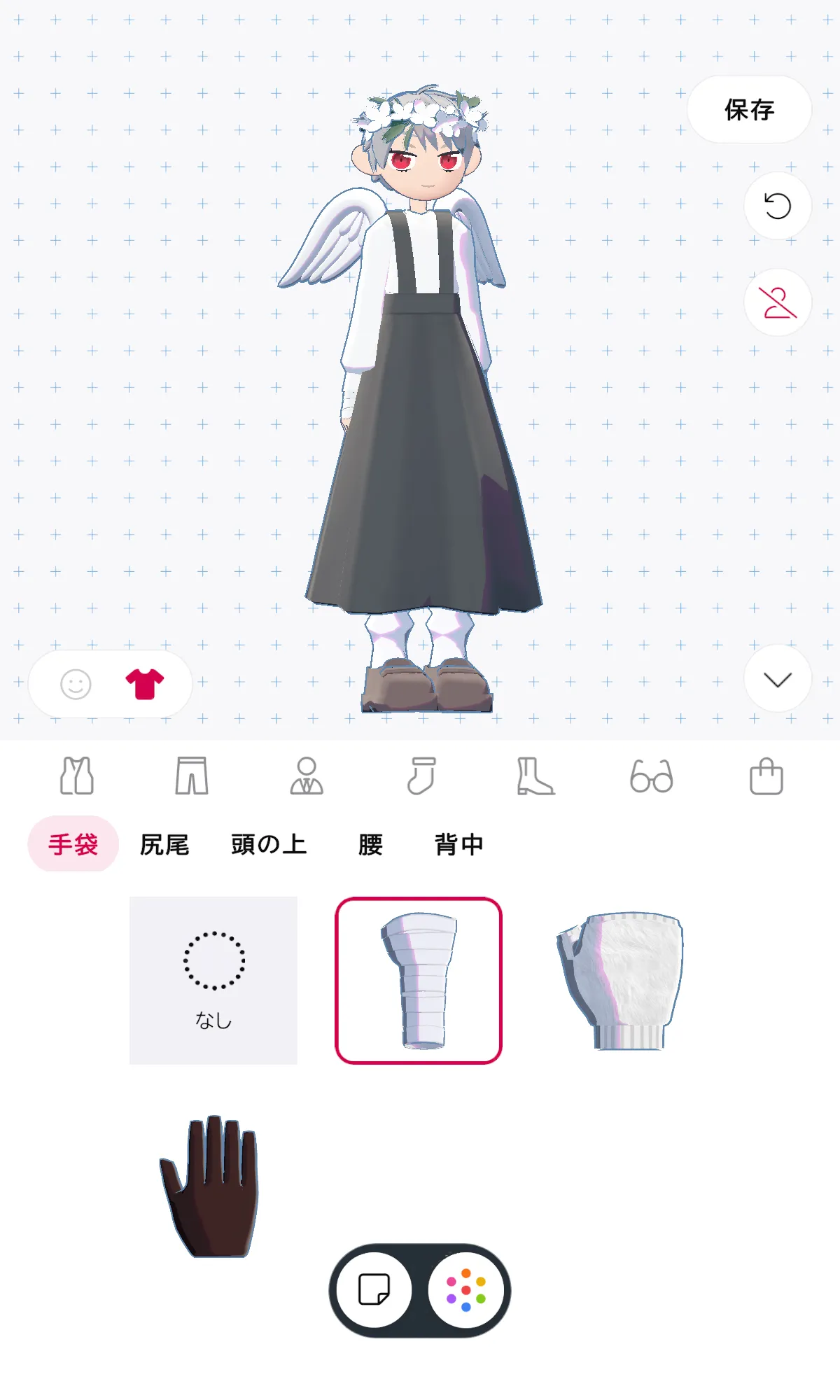
Task: Open the color palette dots button
Action: pyautogui.click(x=465, y=1289)
